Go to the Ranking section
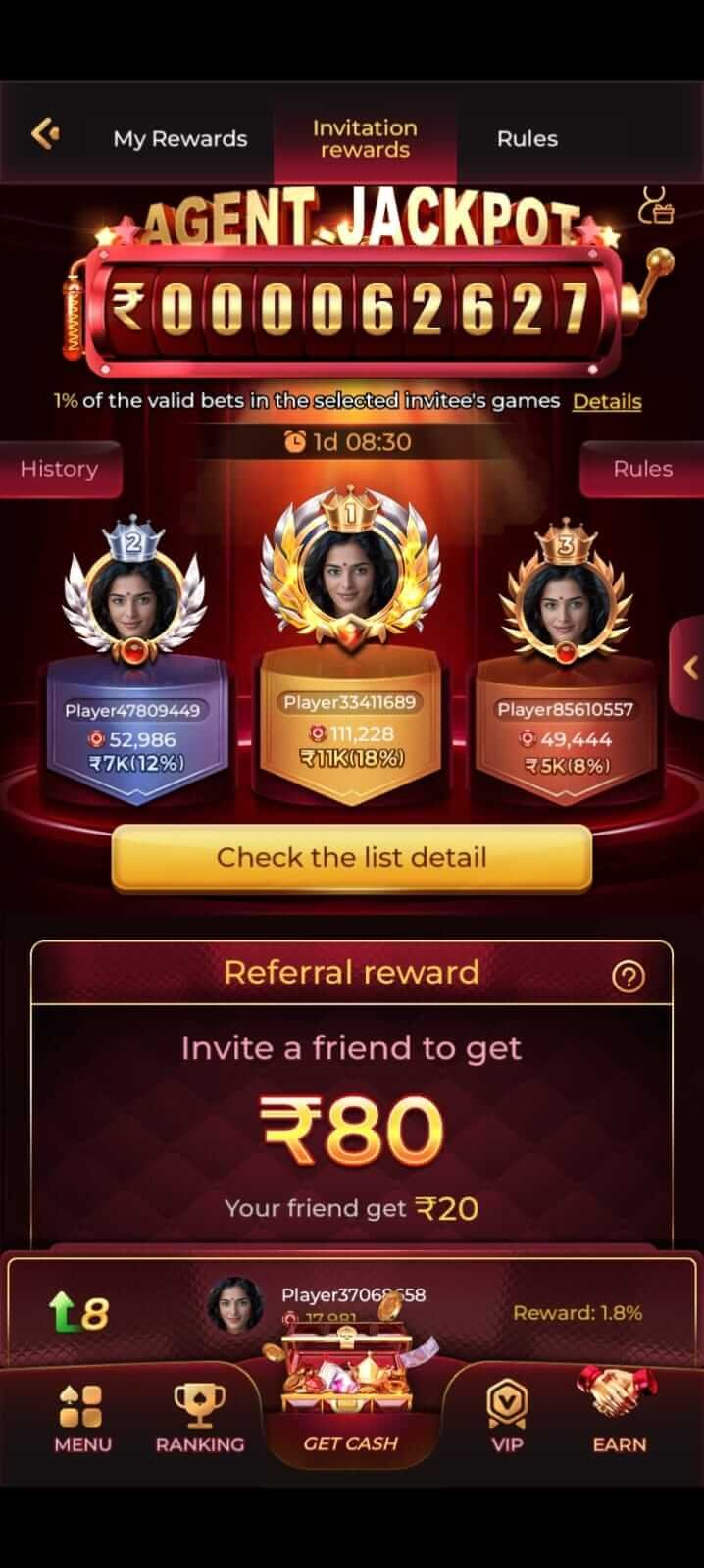 (200, 1418)
